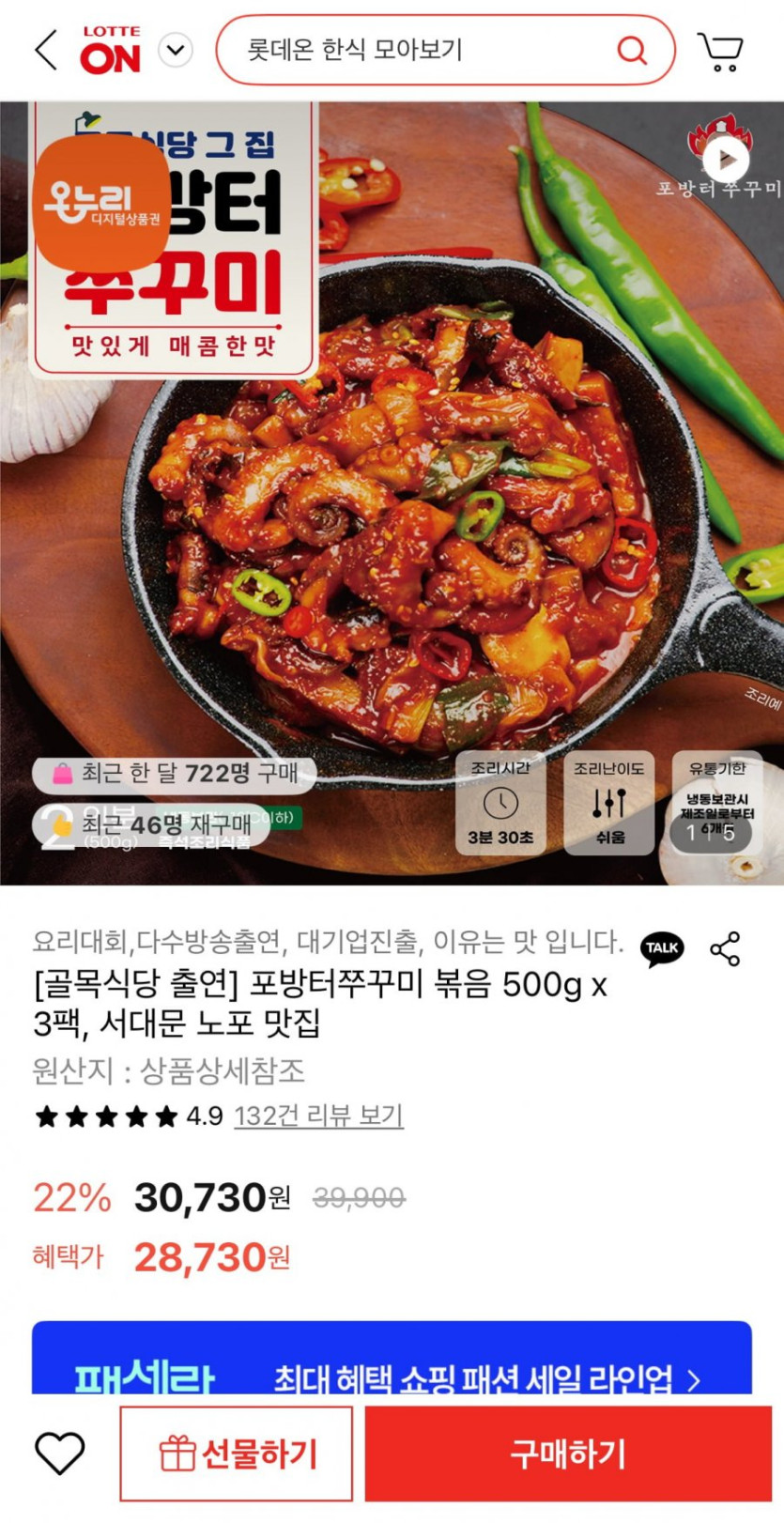The width and height of the screenshot is (784, 1523).
Task: Tap the 선물하기 gift button
Action: coord(237,1454)
